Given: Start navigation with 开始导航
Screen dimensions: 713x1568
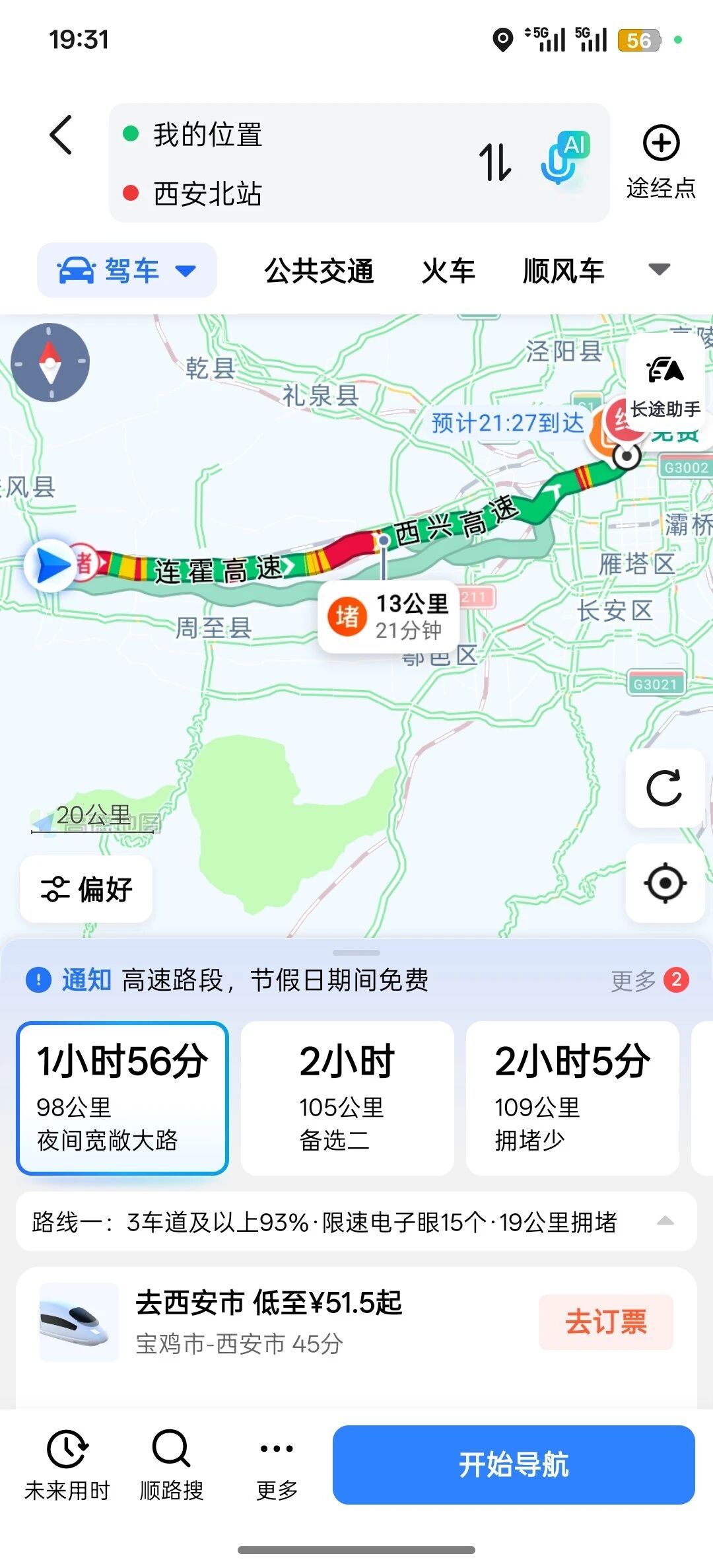Looking at the screenshot, I should 513,1464.
